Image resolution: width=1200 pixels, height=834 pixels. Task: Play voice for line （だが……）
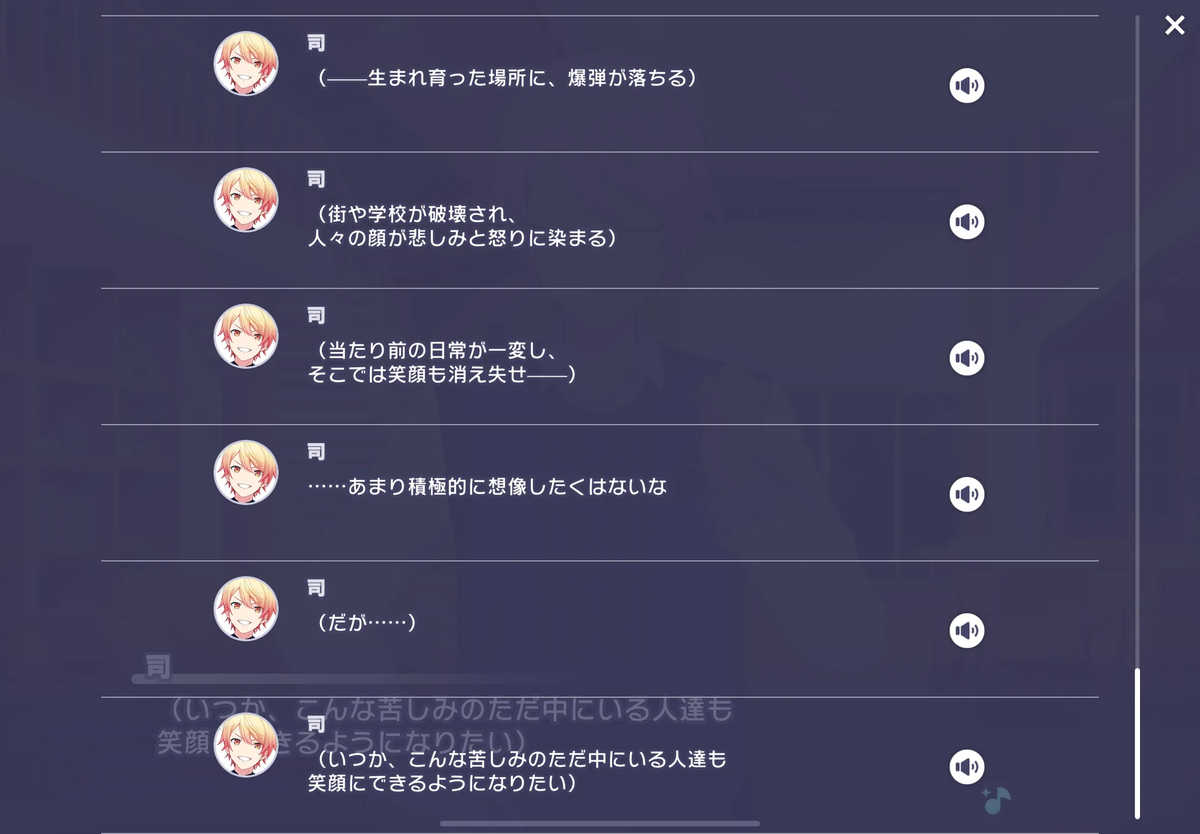(967, 630)
